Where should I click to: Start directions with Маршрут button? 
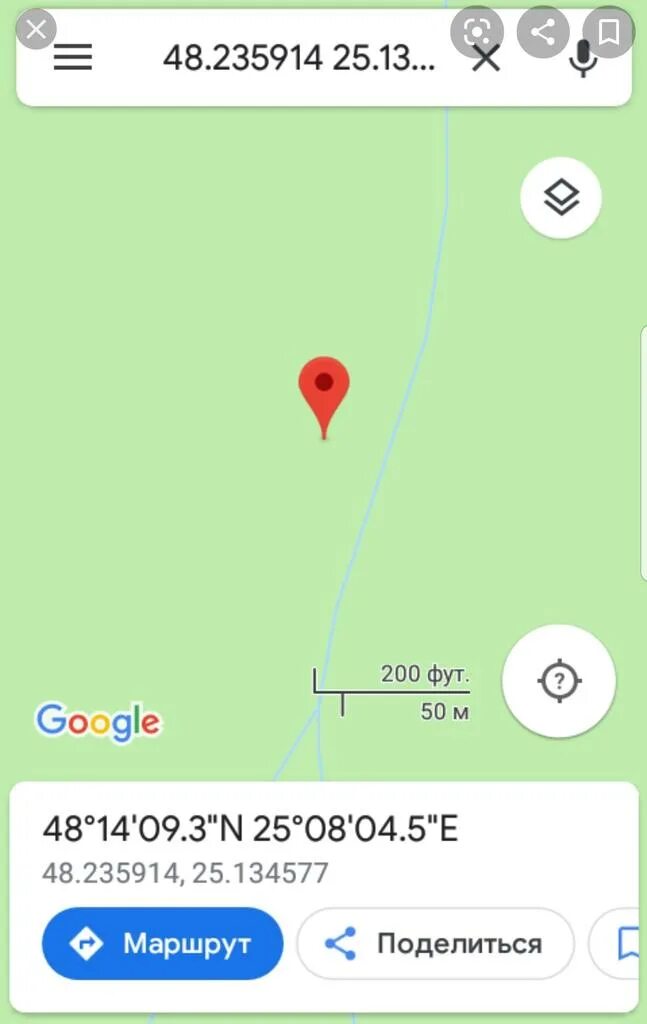click(162, 942)
